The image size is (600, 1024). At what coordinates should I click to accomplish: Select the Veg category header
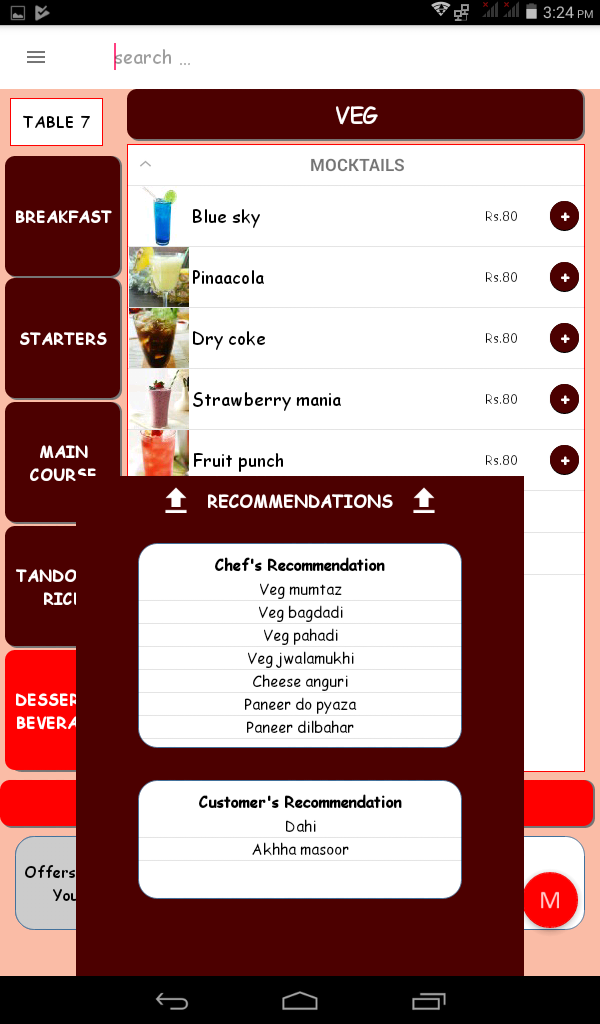pyautogui.click(x=355, y=115)
